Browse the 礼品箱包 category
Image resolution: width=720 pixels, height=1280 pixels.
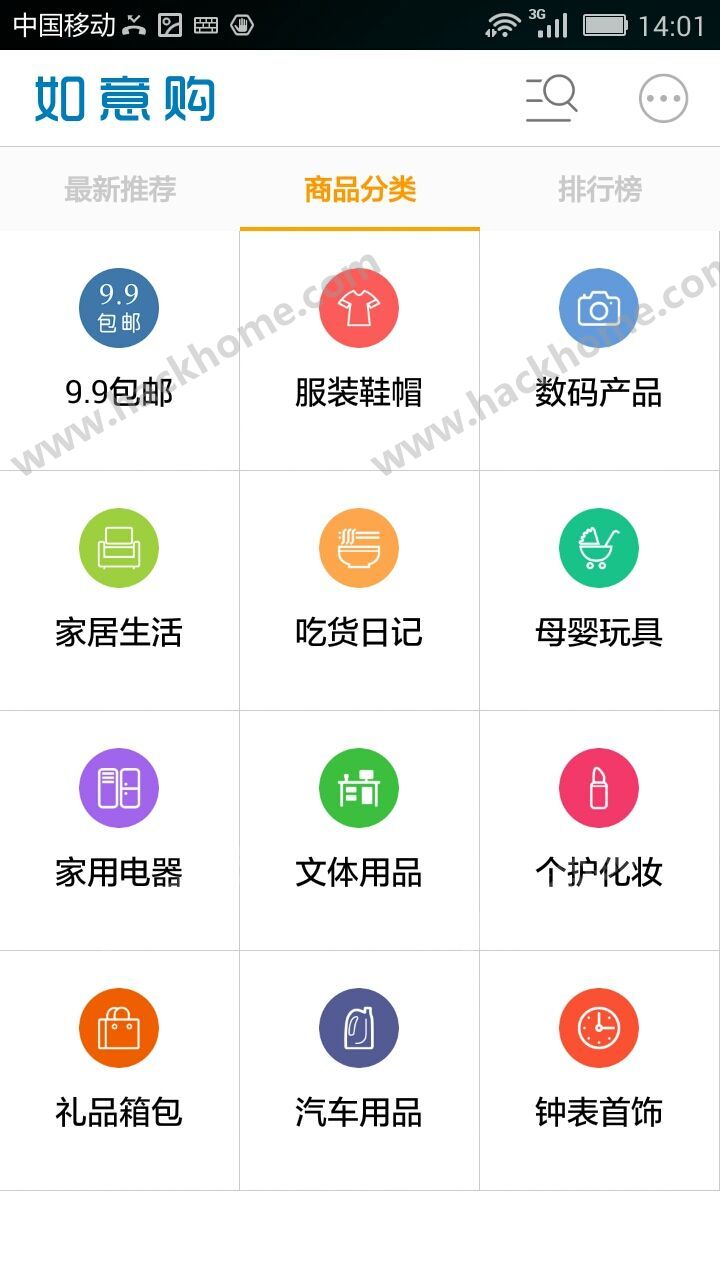point(119,1070)
